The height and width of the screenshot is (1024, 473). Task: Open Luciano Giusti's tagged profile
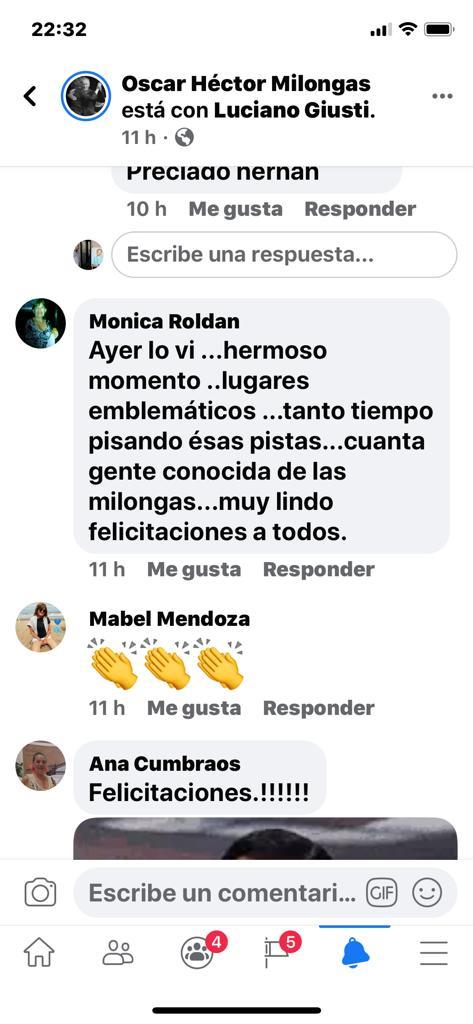[294, 111]
